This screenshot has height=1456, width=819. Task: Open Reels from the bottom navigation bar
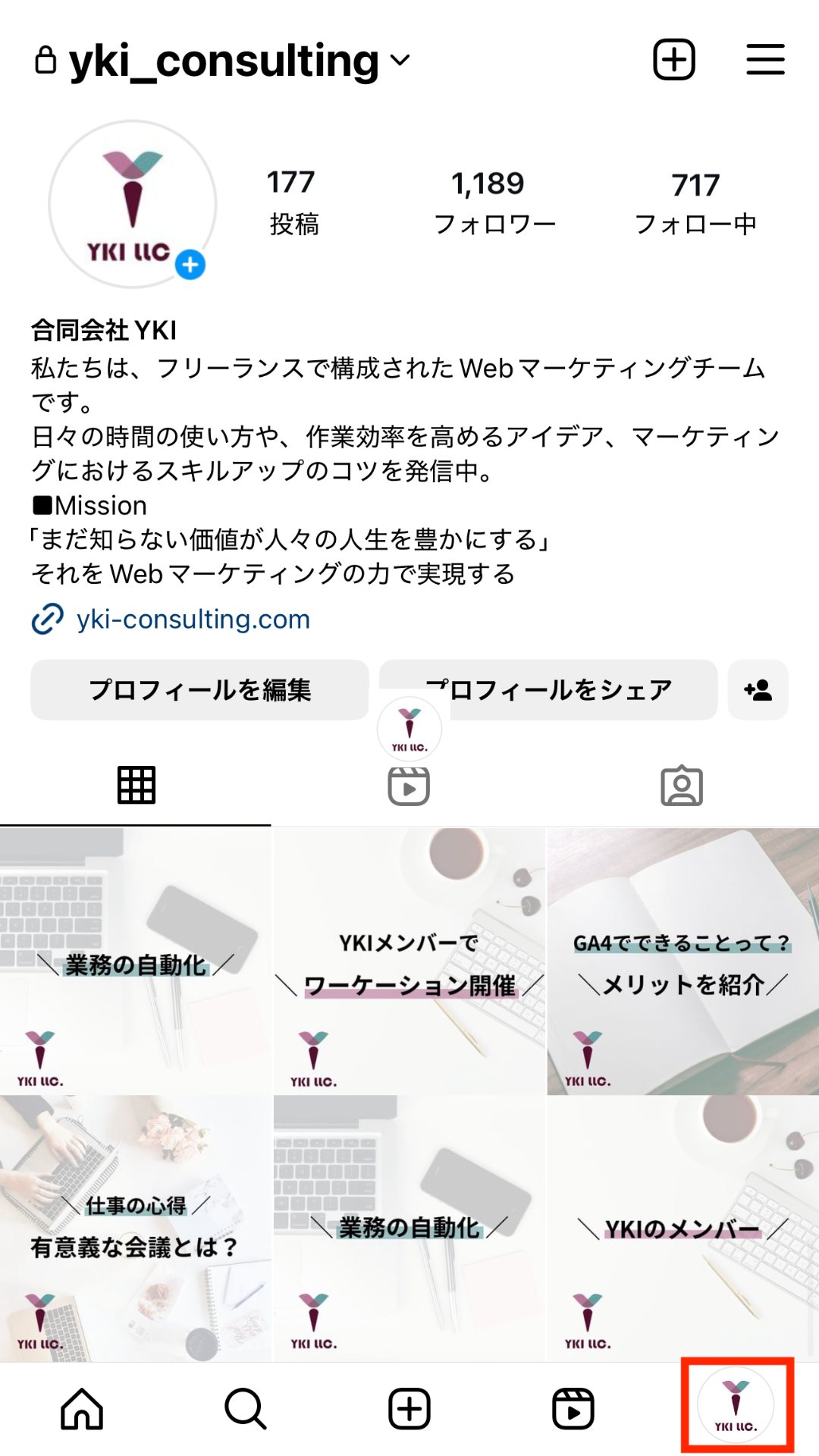(x=573, y=1409)
